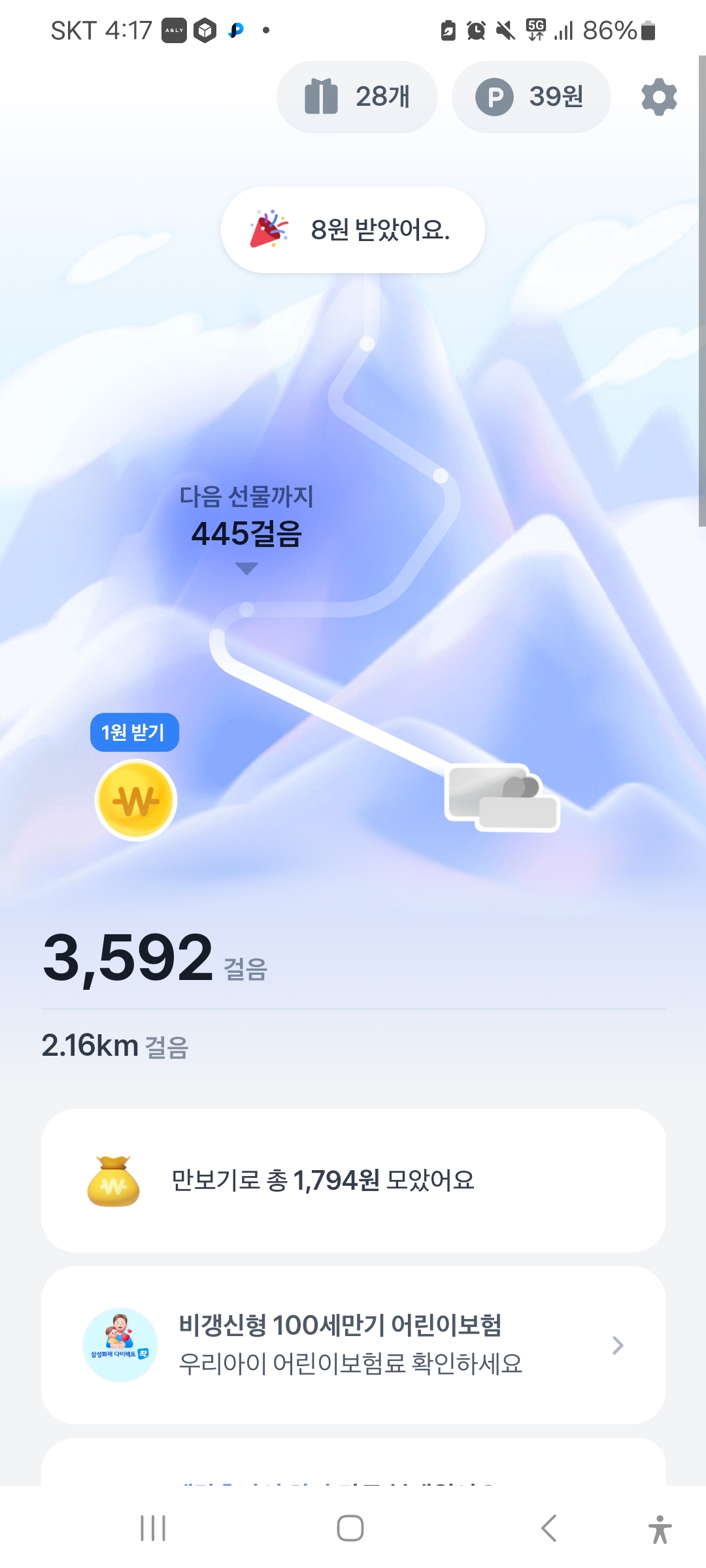Collect the 1원 받기 coin
This screenshot has width=706, height=1568.
point(136,799)
